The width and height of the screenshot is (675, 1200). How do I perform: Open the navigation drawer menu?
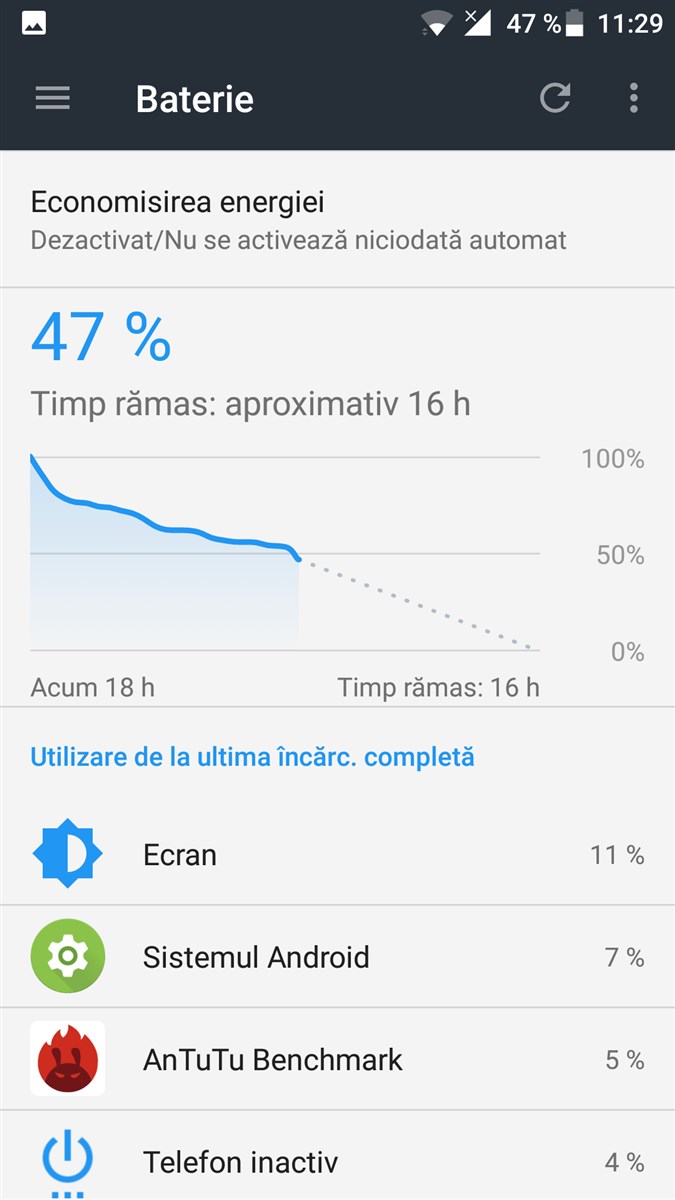[52, 98]
